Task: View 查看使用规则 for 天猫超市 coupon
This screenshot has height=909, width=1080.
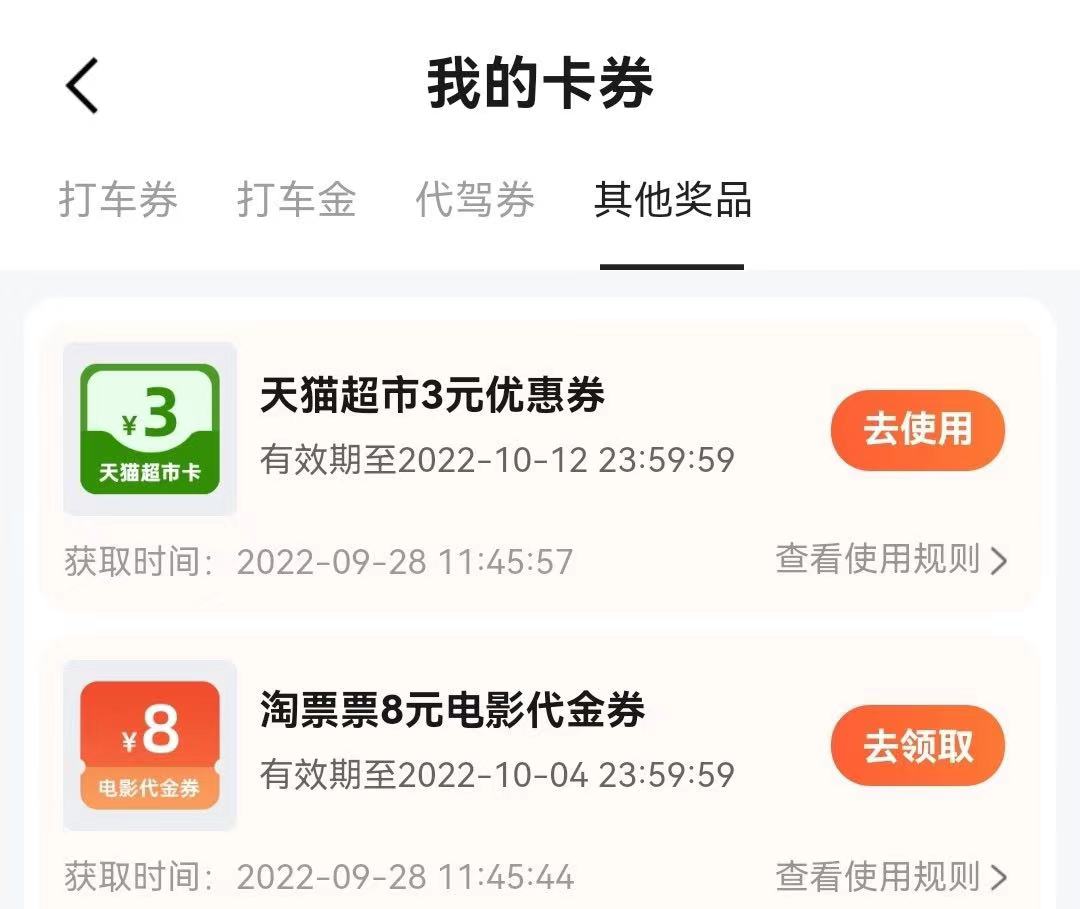Action: 891,561
